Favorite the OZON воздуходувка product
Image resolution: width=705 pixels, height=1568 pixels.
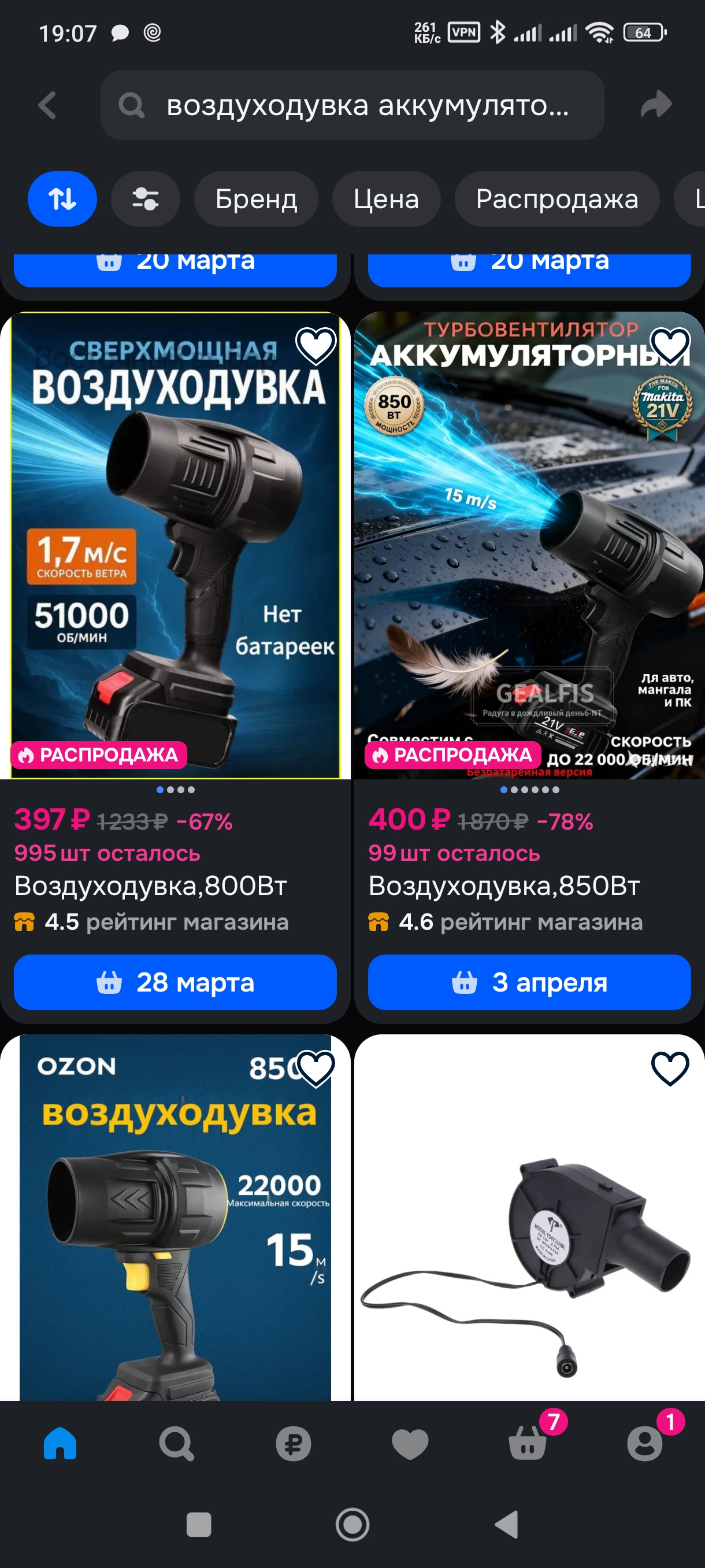[316, 1068]
